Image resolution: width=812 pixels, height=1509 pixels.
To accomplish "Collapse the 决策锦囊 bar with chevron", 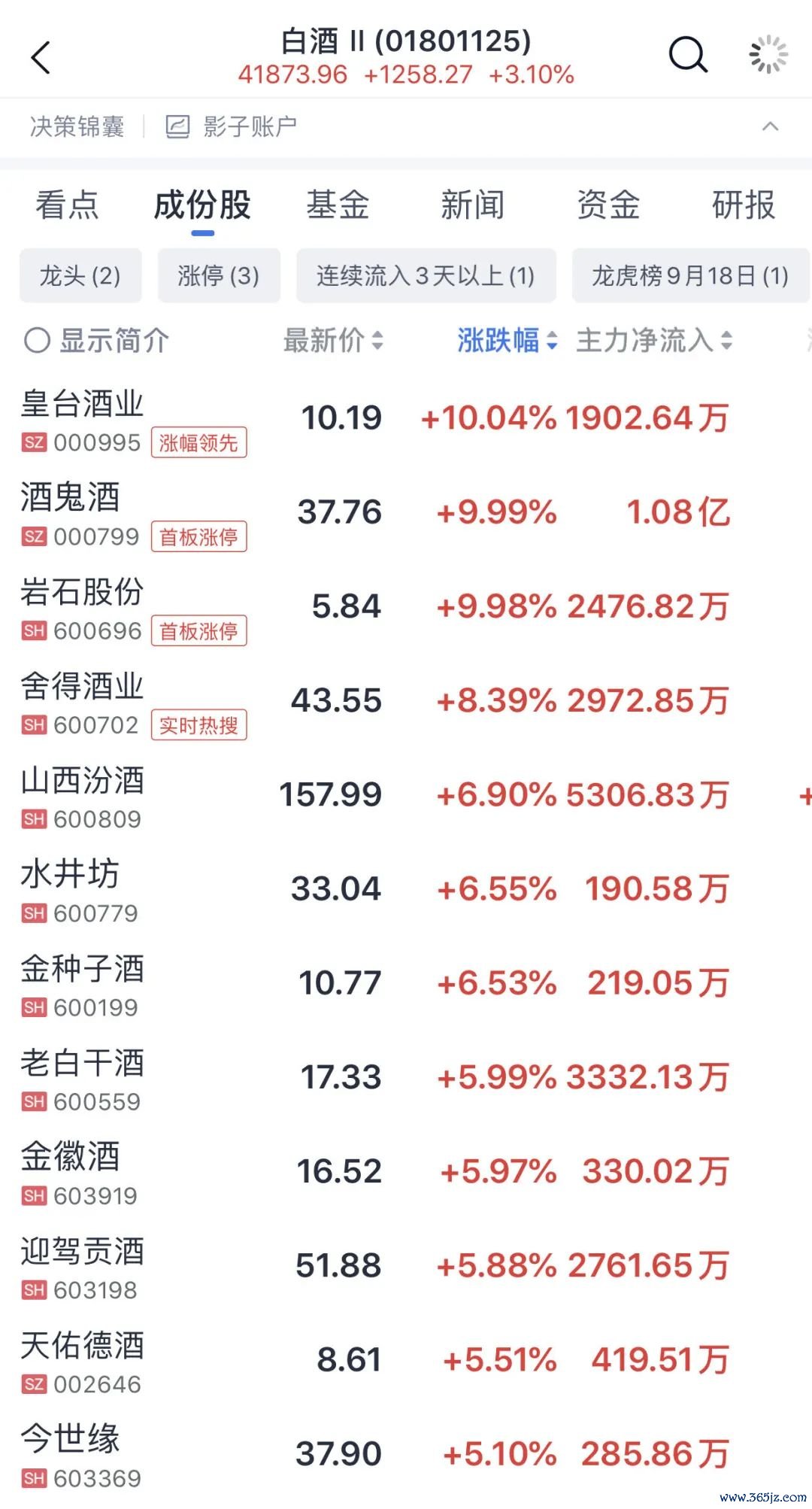I will point(770,126).
